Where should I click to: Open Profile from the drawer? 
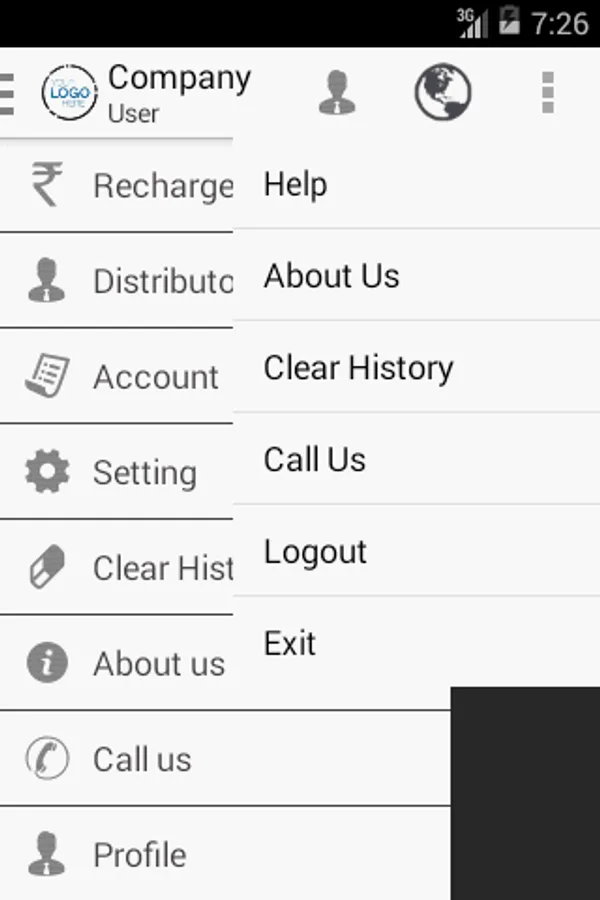click(225, 854)
